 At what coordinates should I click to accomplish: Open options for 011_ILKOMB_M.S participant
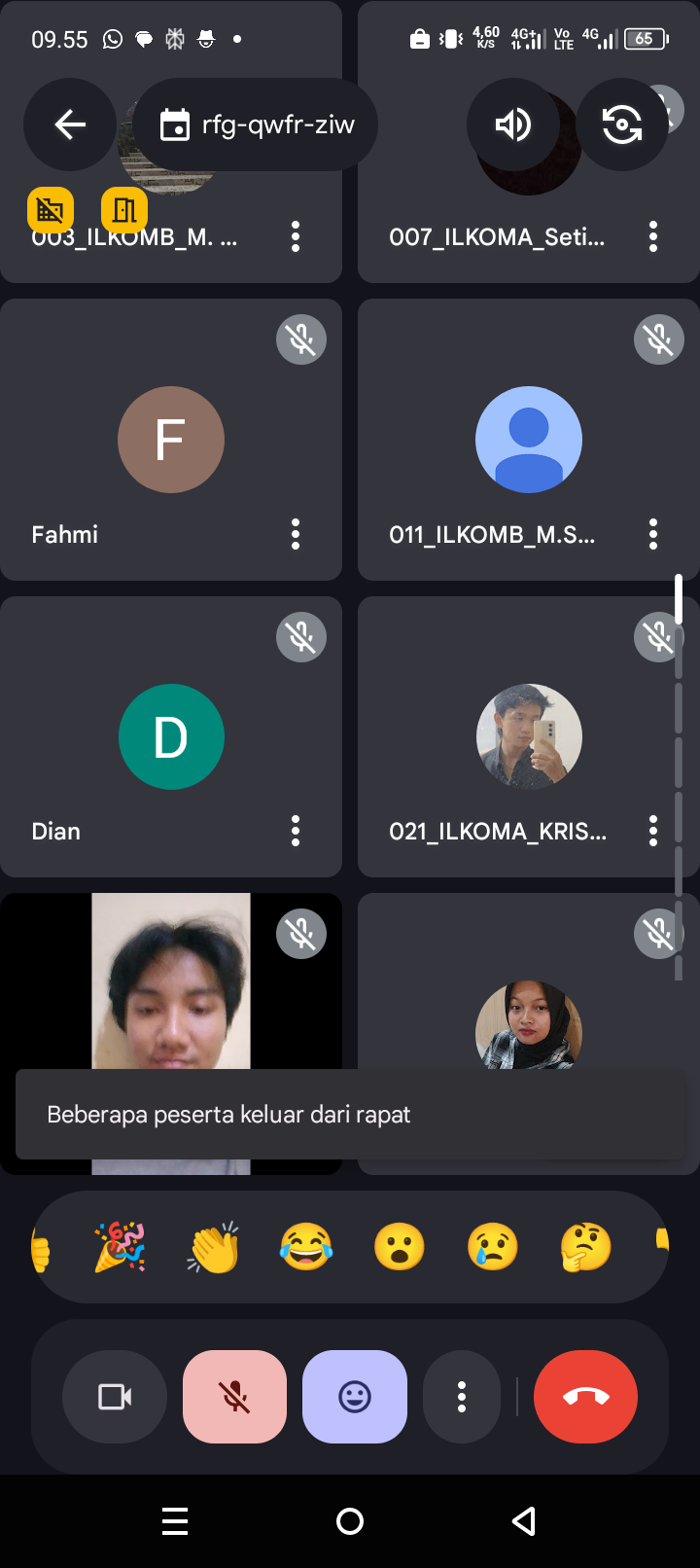[x=653, y=534]
